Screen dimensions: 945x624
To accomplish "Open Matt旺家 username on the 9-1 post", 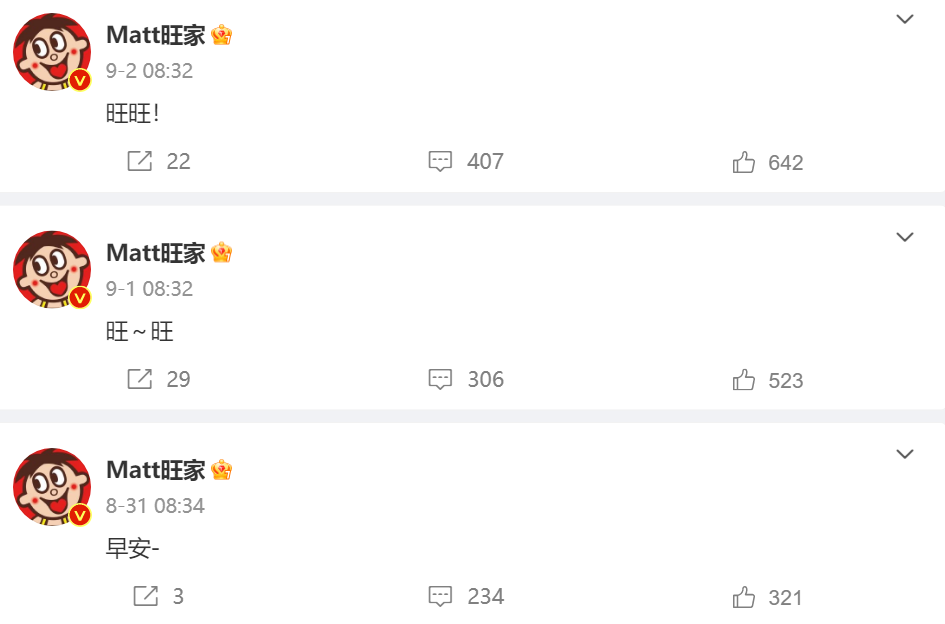I will (155, 253).
